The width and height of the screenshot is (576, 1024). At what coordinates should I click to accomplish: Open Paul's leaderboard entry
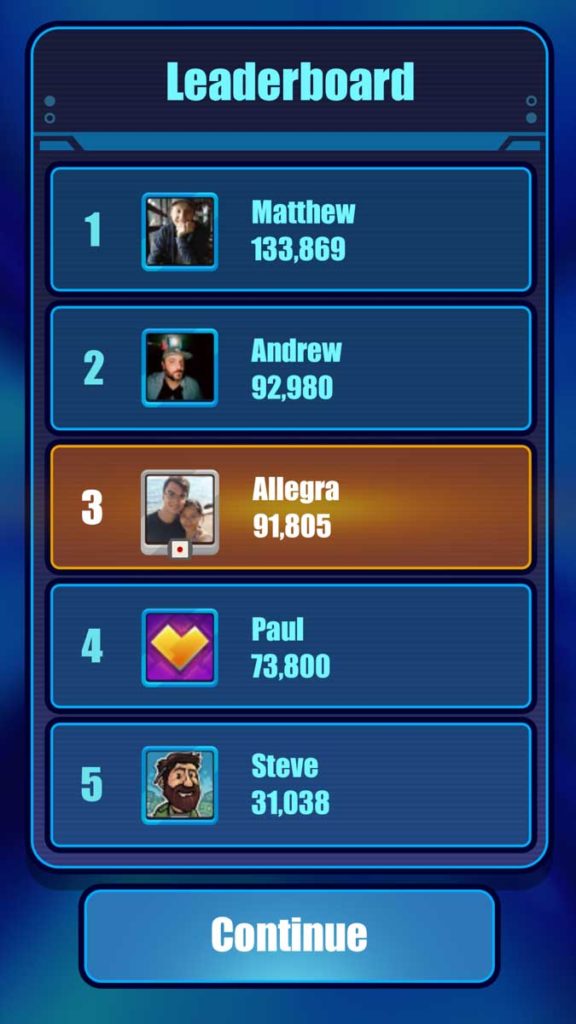tap(291, 646)
